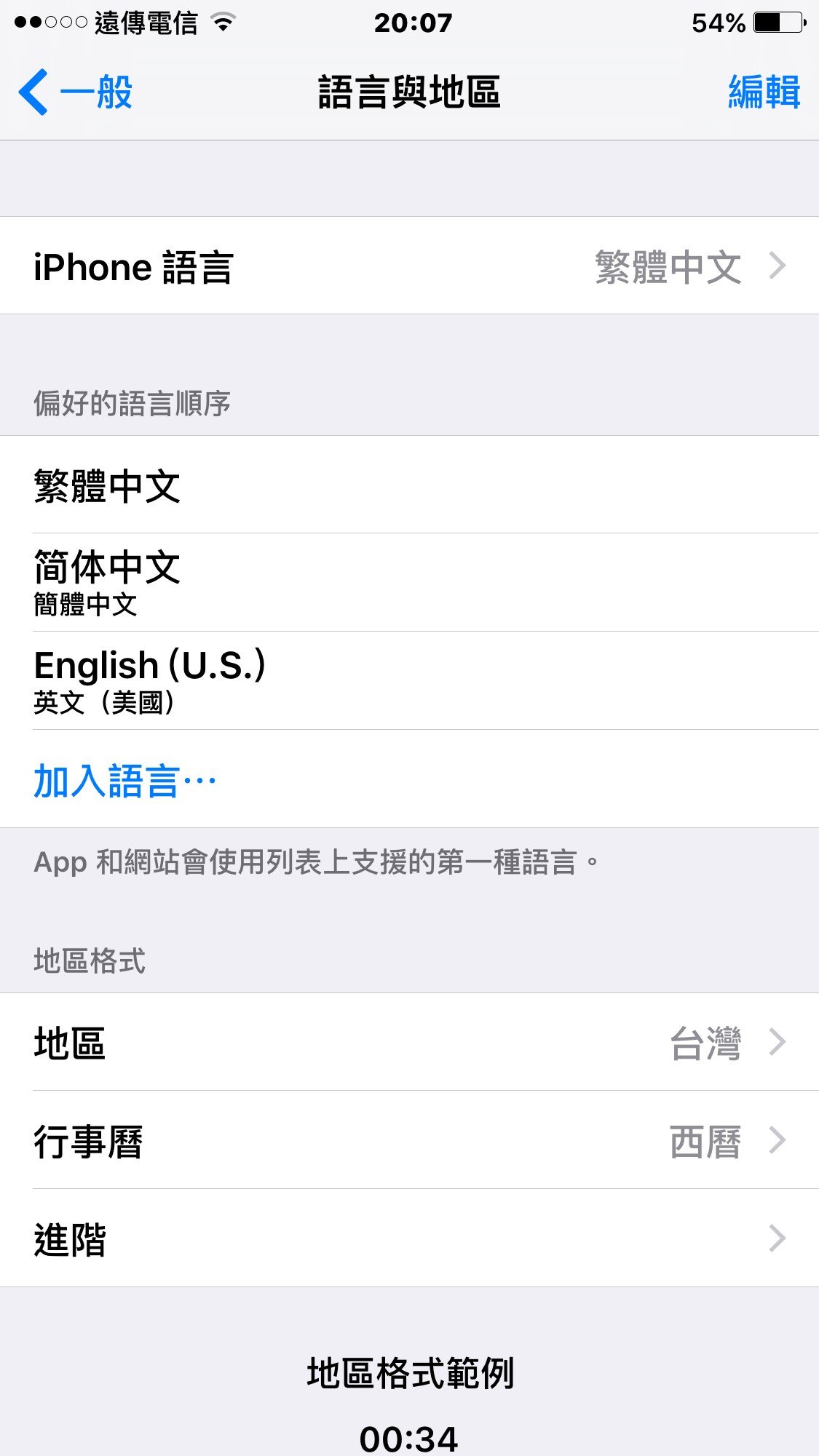819x1456 pixels.
Task: Expand the iPhone 語言 row
Action: 409,266
